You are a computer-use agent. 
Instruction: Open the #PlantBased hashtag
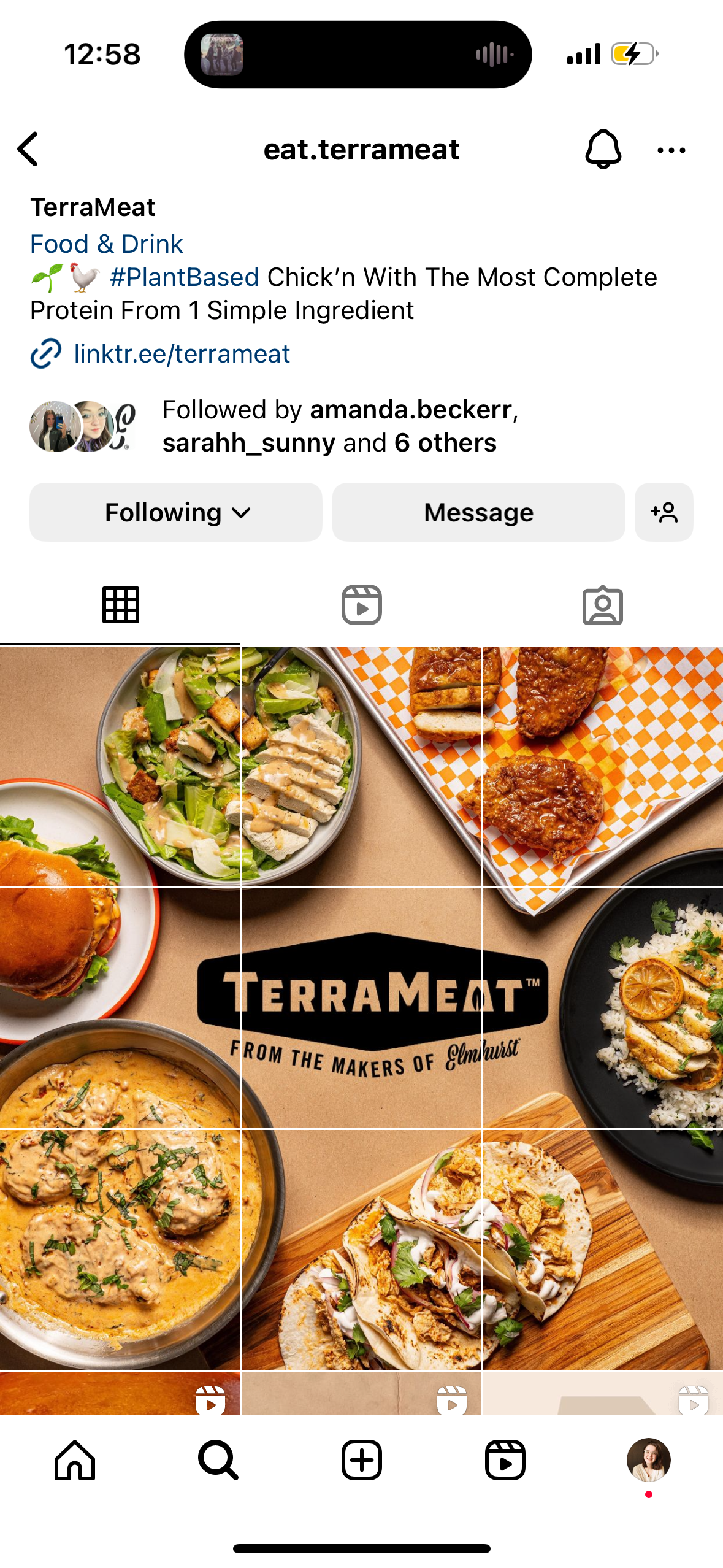point(184,277)
